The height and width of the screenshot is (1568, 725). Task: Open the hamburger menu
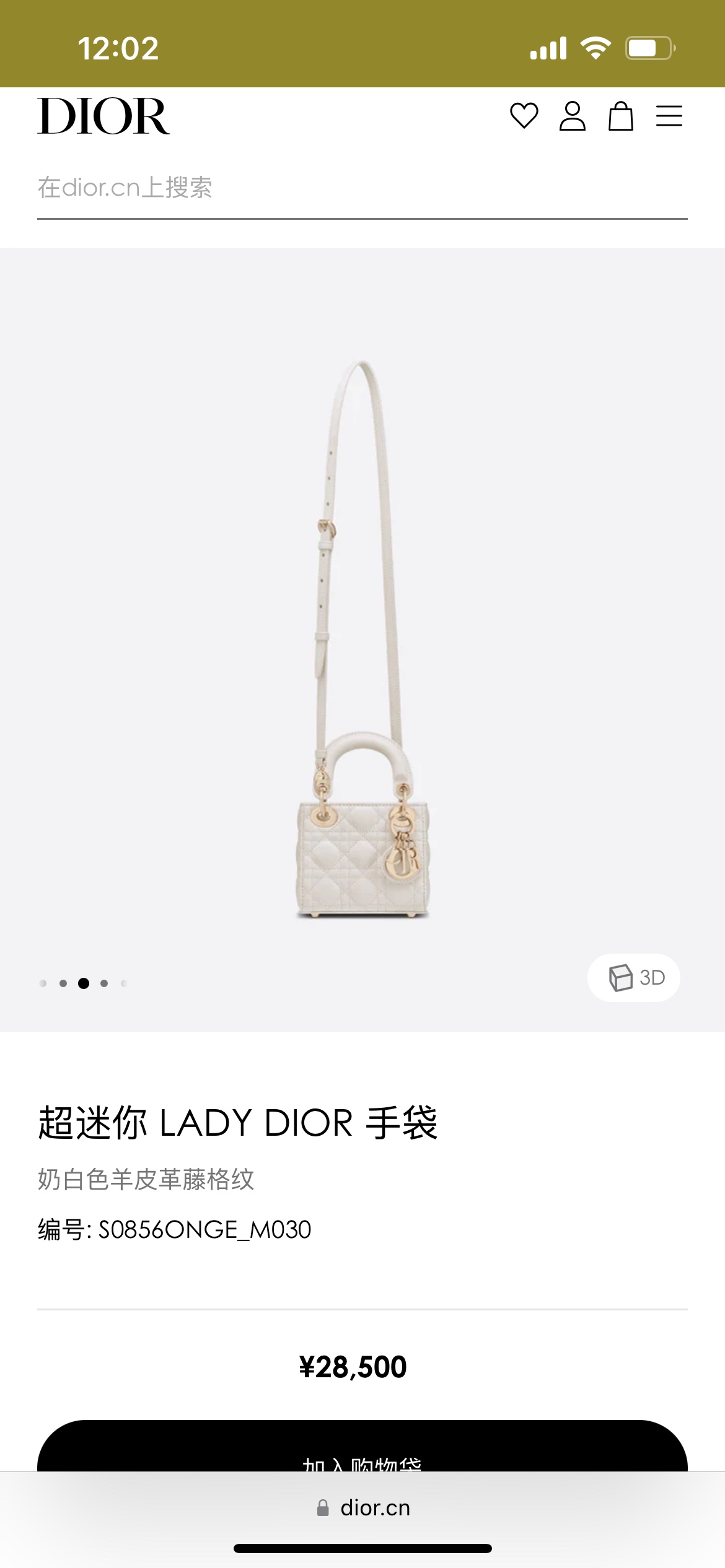coord(669,116)
